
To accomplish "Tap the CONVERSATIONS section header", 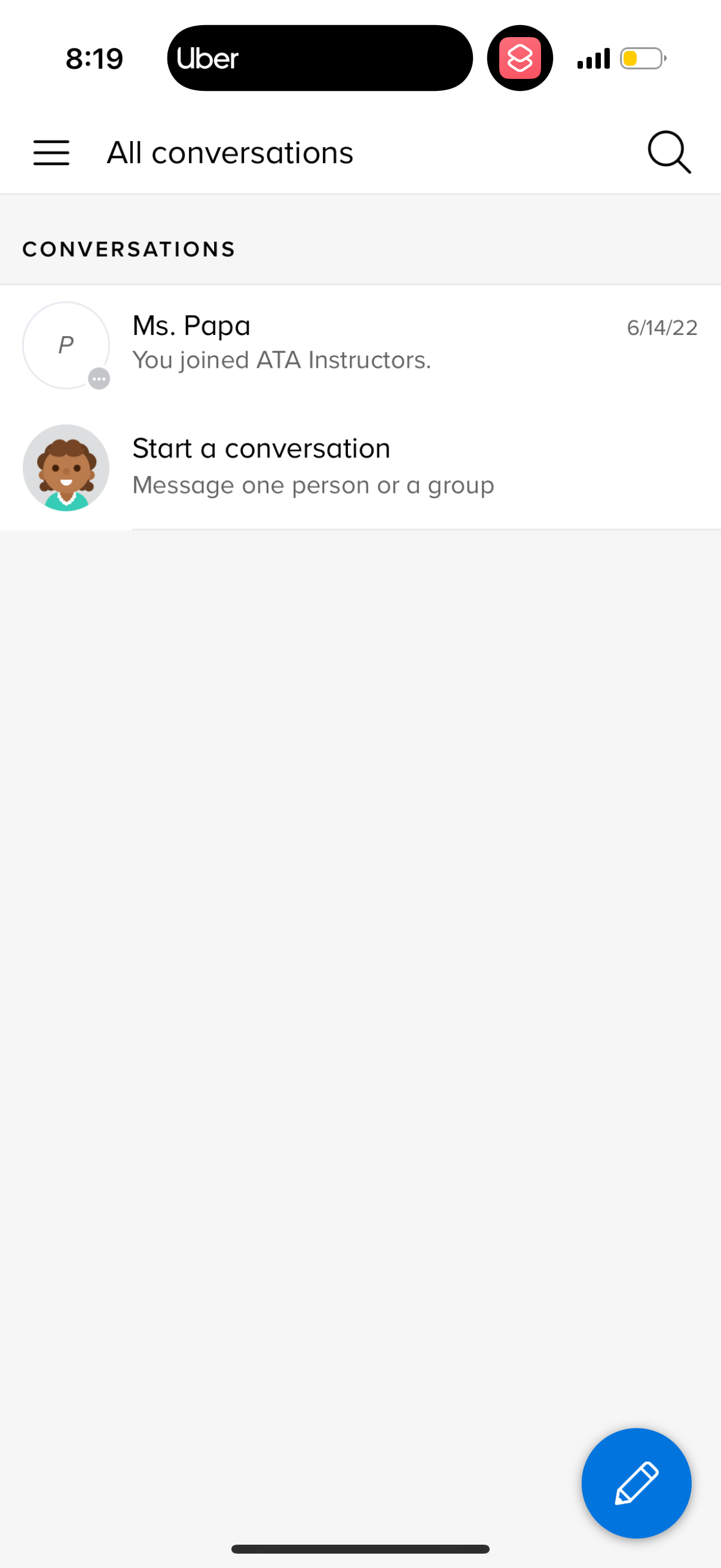I will [129, 249].
